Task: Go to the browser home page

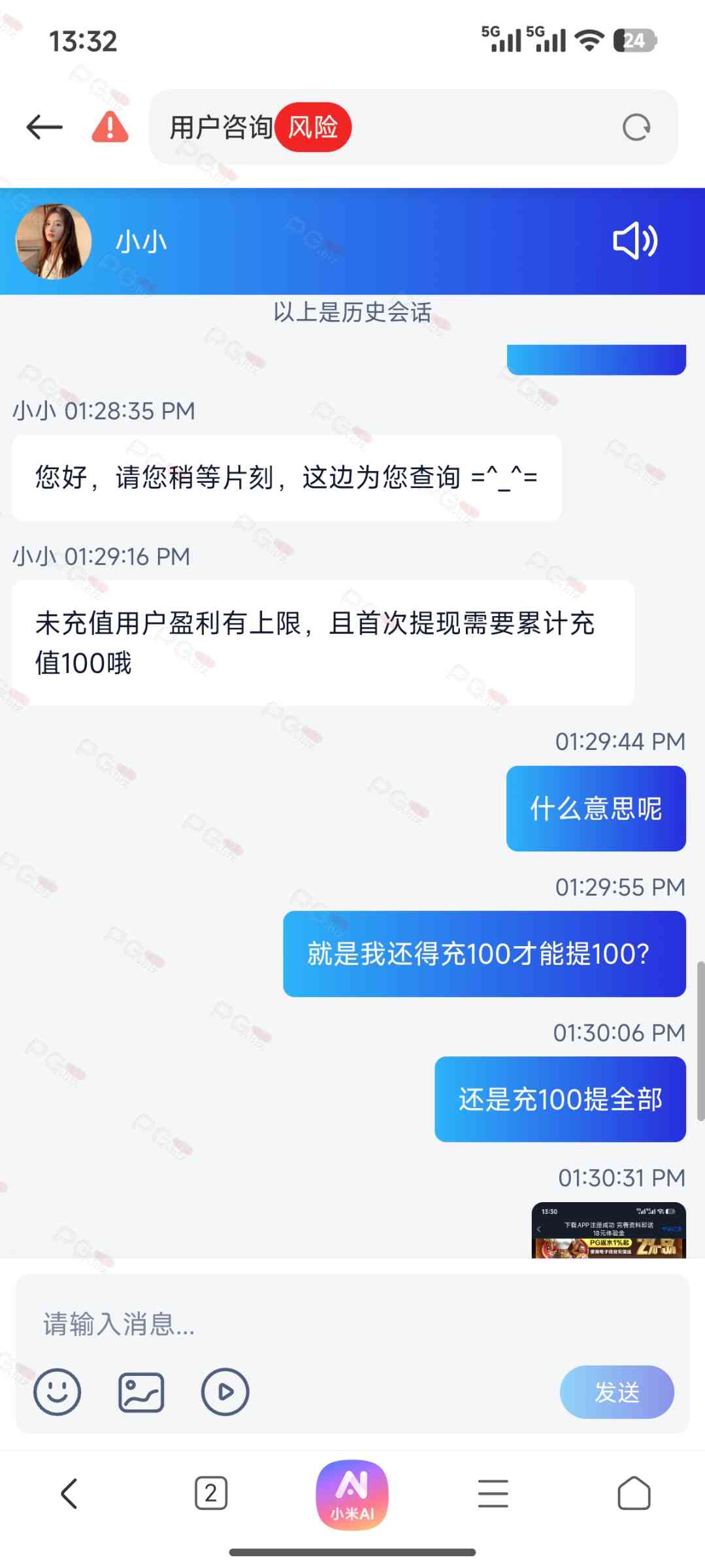Action: click(x=634, y=1494)
